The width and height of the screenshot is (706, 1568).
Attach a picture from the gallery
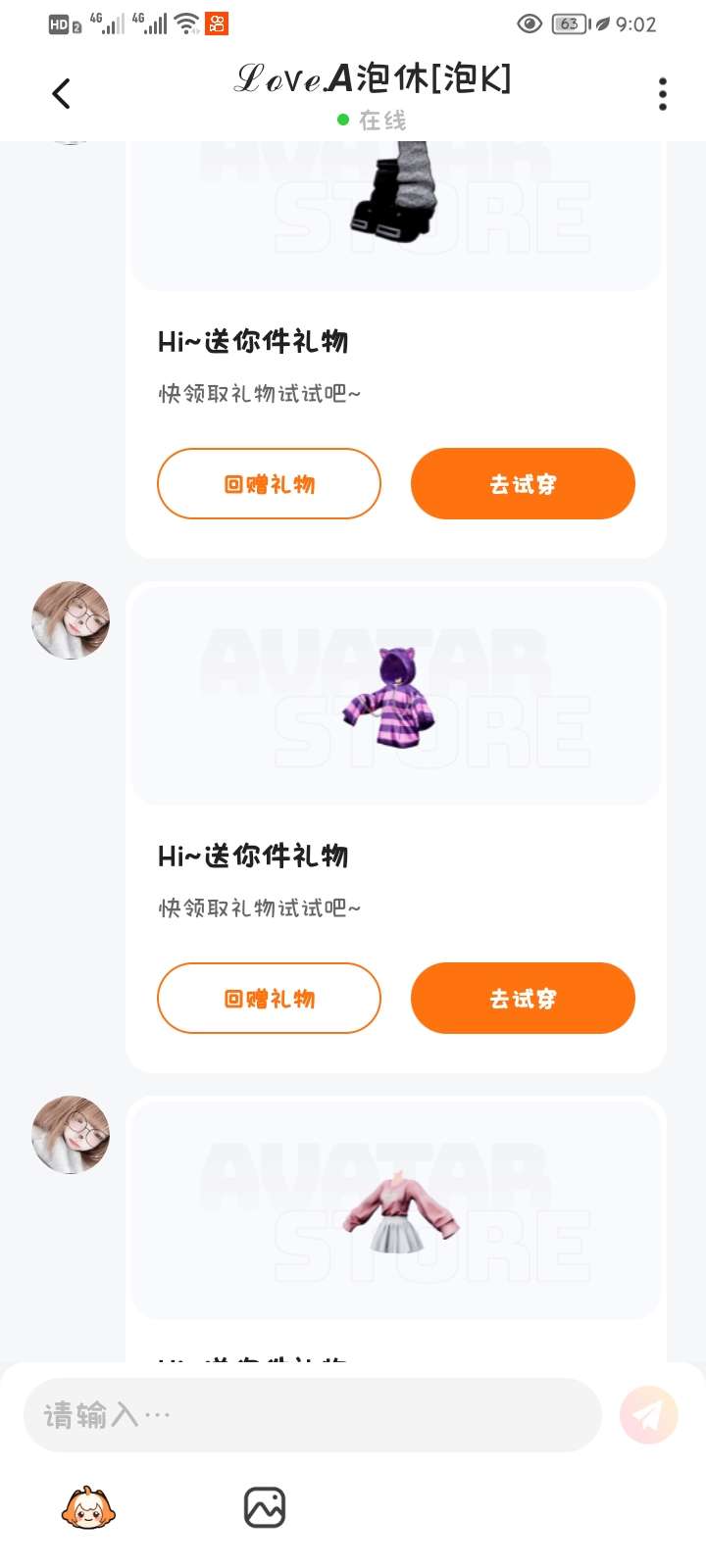pos(264,1507)
